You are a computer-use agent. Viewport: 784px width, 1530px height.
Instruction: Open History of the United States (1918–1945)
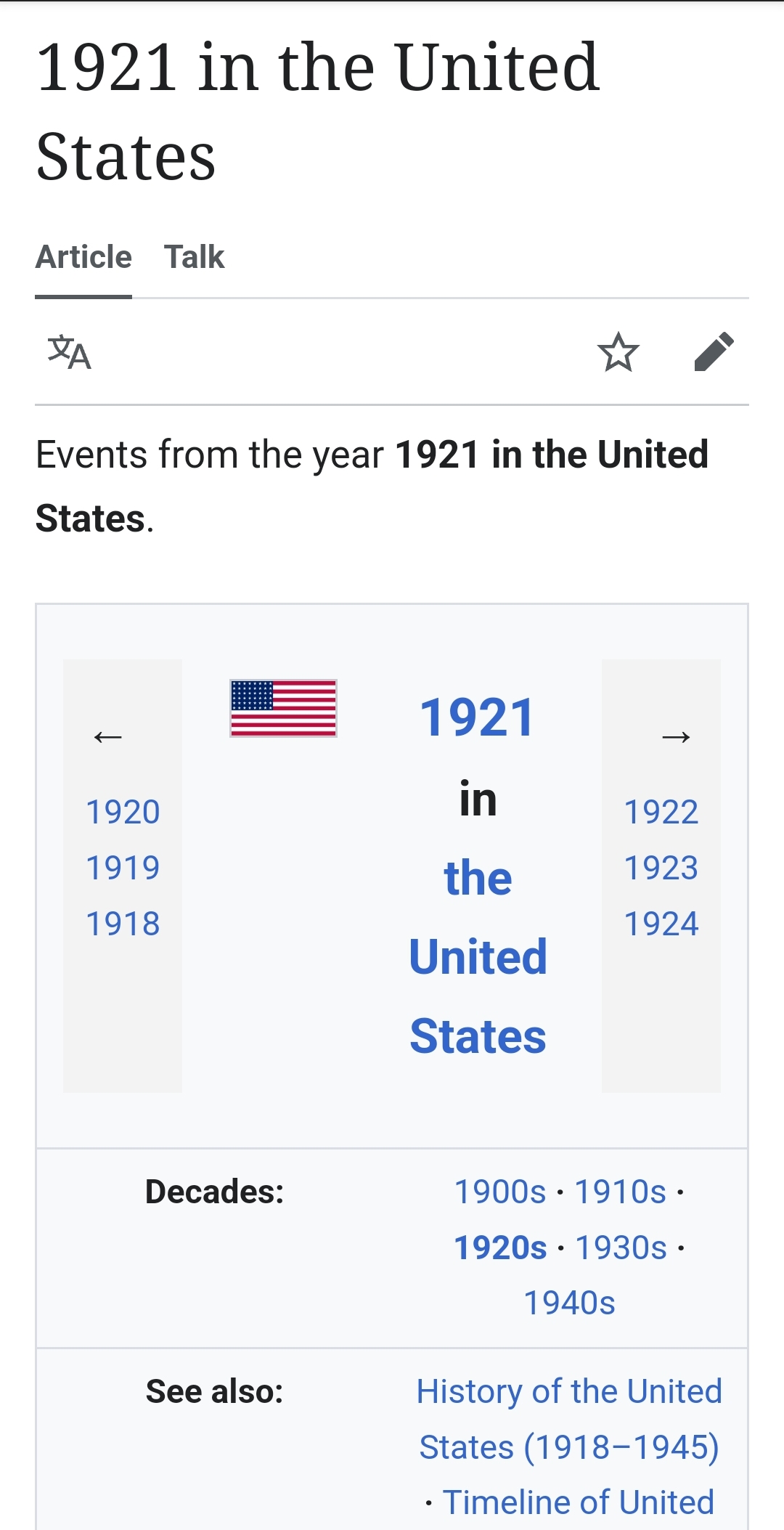pos(569,1420)
